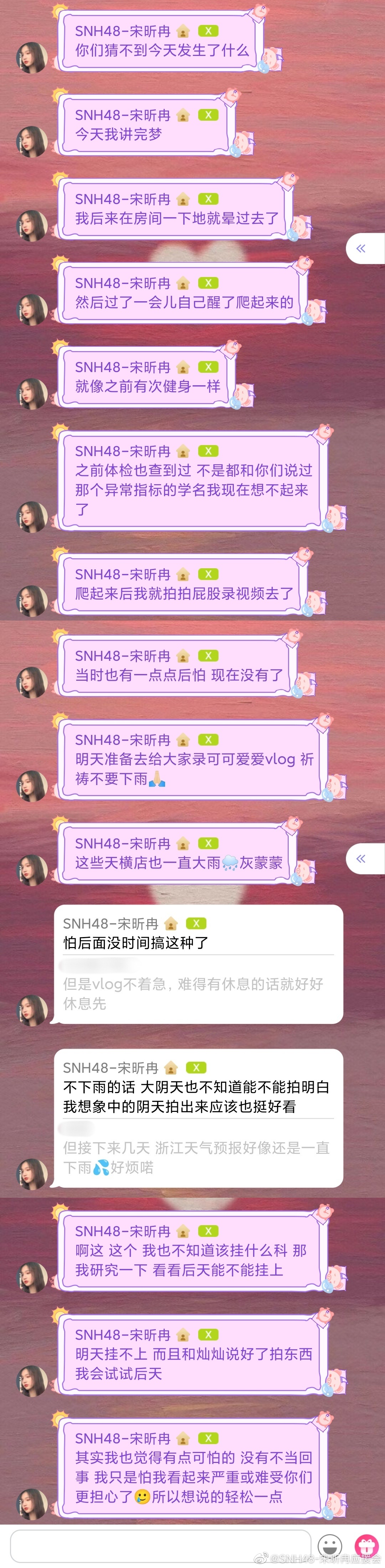
Task: Tap avatar next to "怕后面没时间搞这种了" reply
Action: point(32,1010)
